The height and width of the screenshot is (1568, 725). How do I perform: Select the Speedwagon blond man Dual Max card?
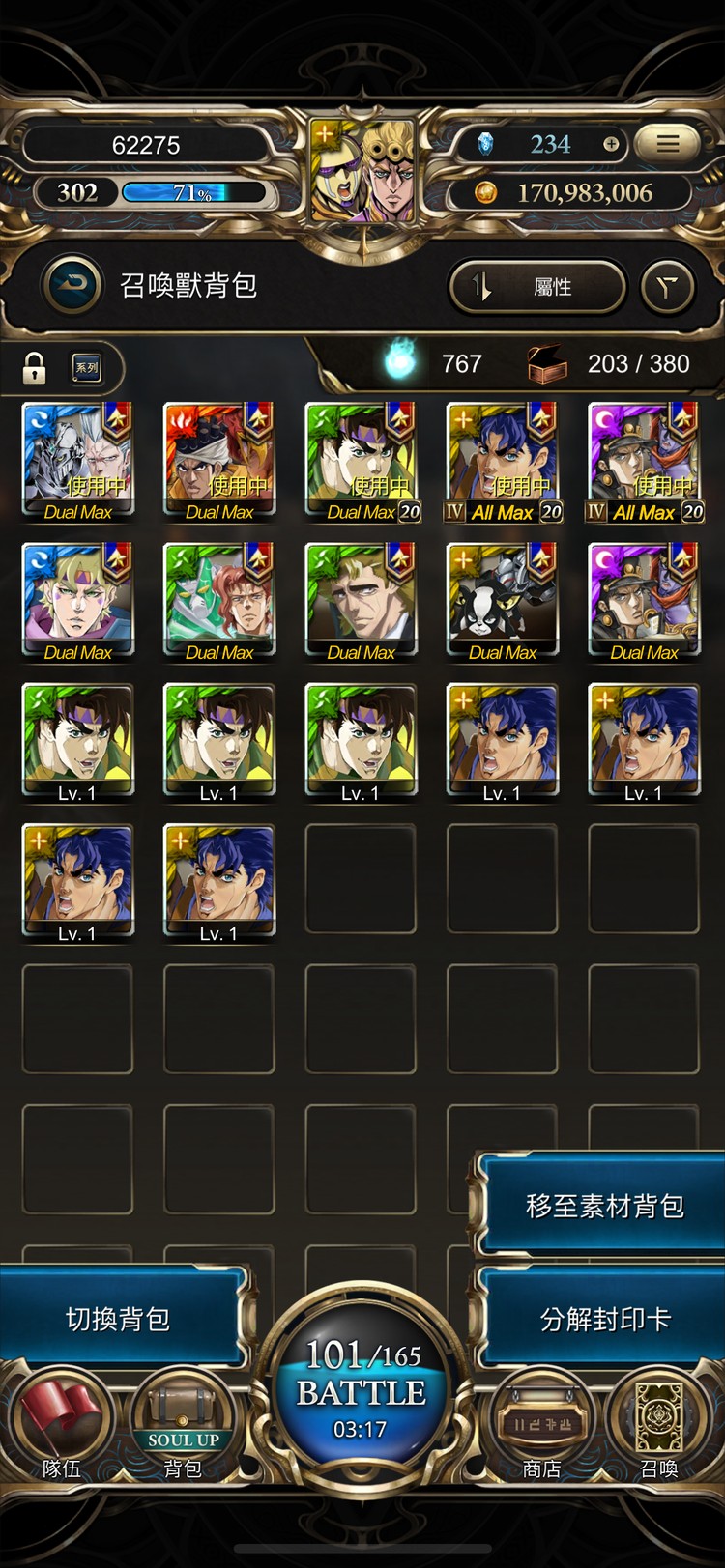pyautogui.click(x=361, y=601)
